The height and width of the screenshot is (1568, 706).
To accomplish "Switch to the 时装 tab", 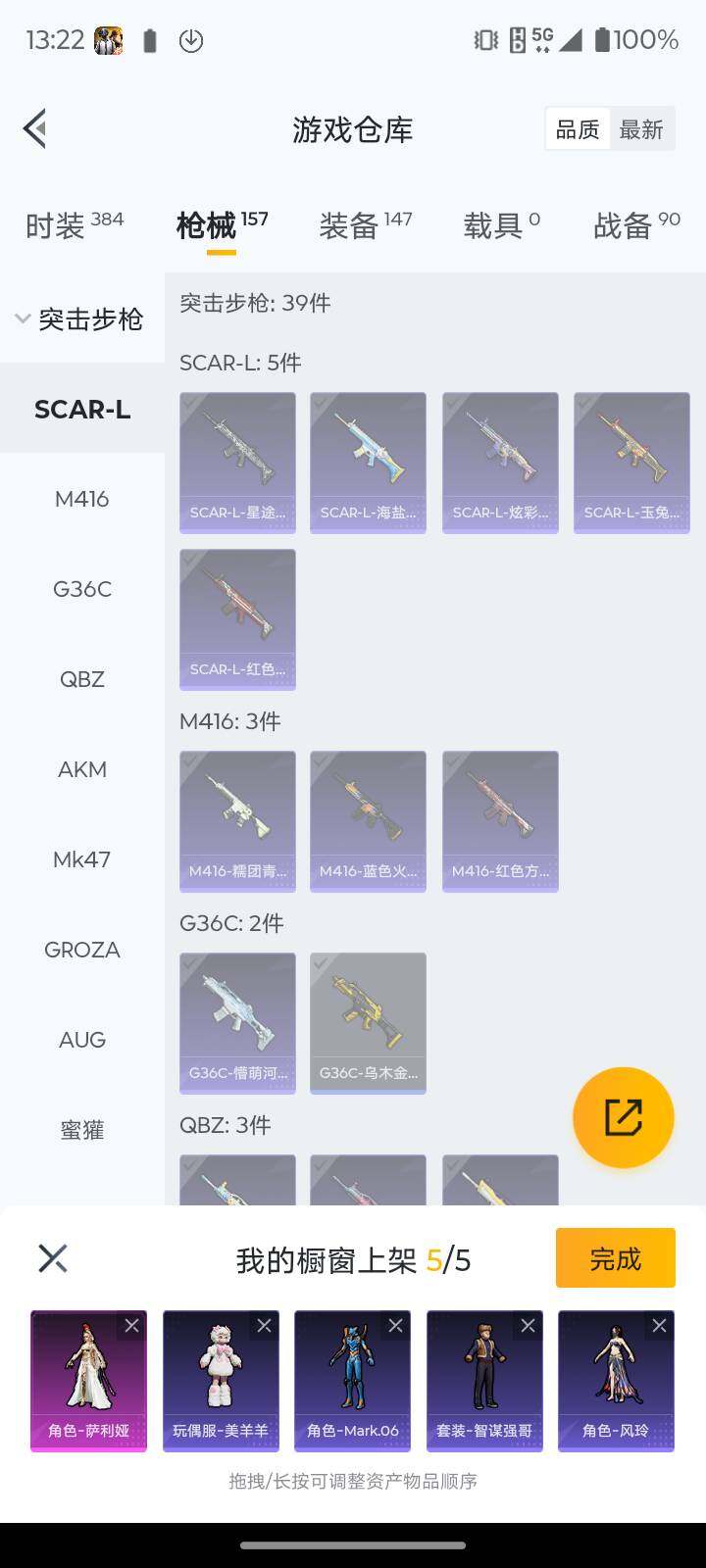I will point(74,225).
